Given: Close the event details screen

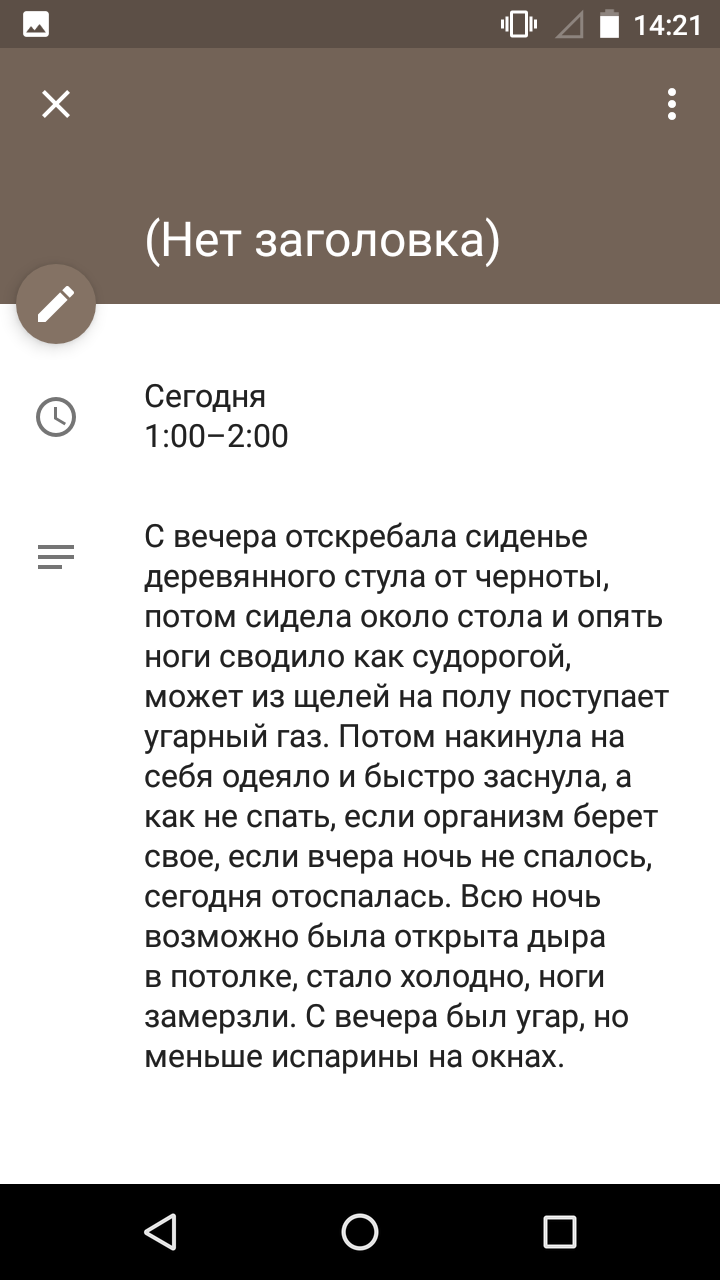Looking at the screenshot, I should coord(56,104).
